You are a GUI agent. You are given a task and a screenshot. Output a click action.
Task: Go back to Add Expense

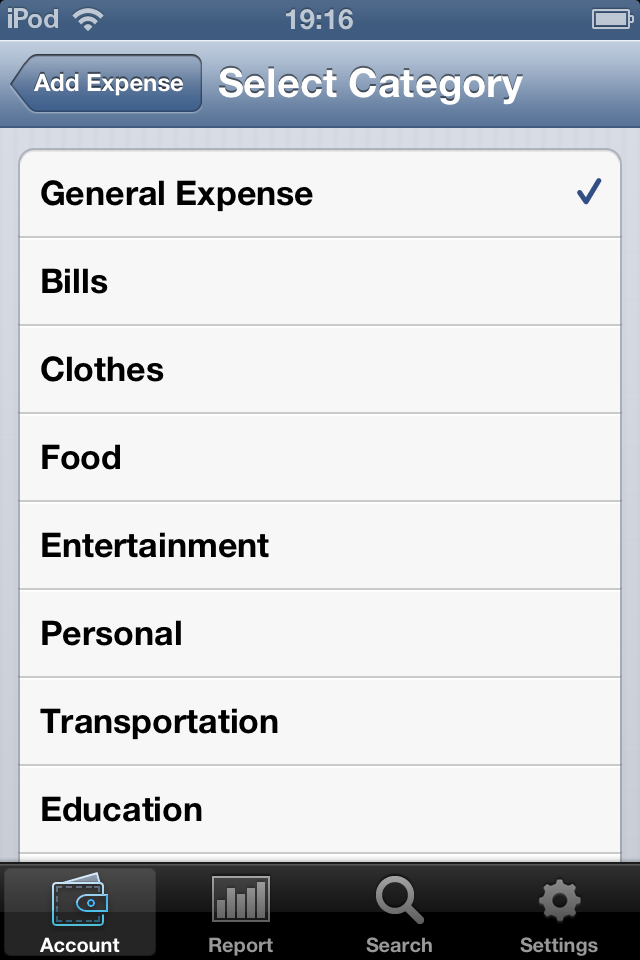click(107, 83)
